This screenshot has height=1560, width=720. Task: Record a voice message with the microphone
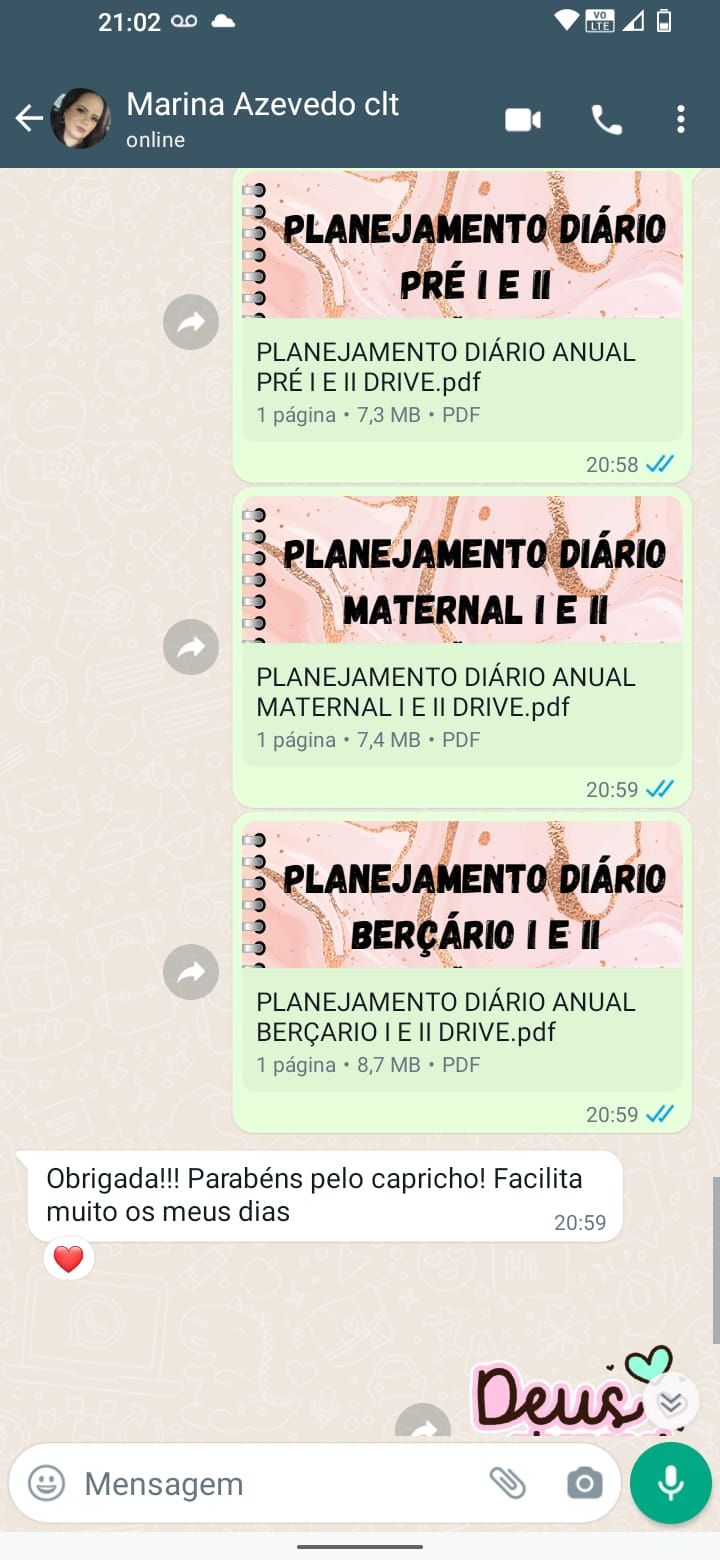pos(670,1483)
